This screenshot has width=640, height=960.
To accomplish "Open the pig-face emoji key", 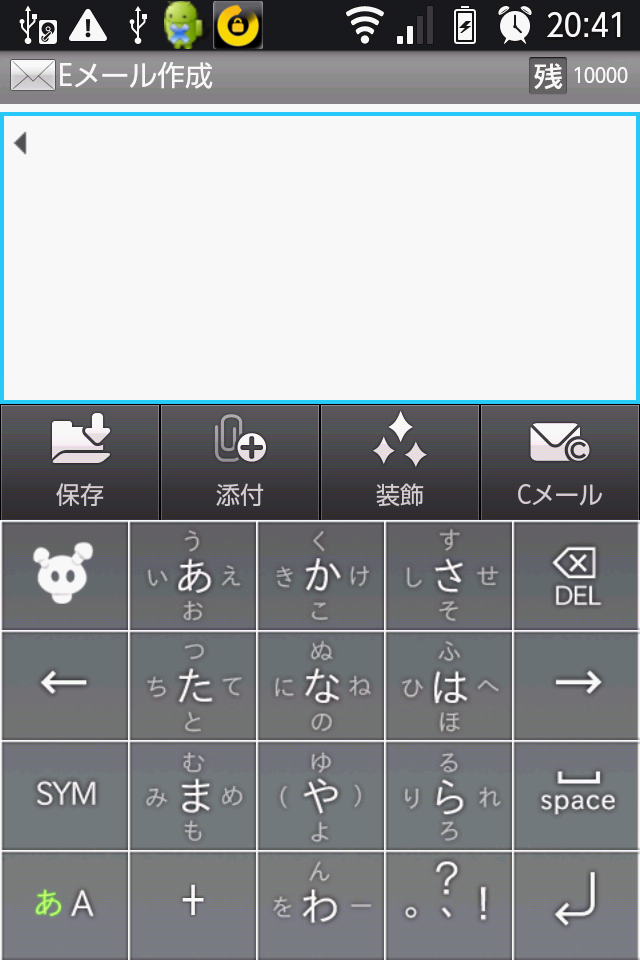I will point(65,576).
